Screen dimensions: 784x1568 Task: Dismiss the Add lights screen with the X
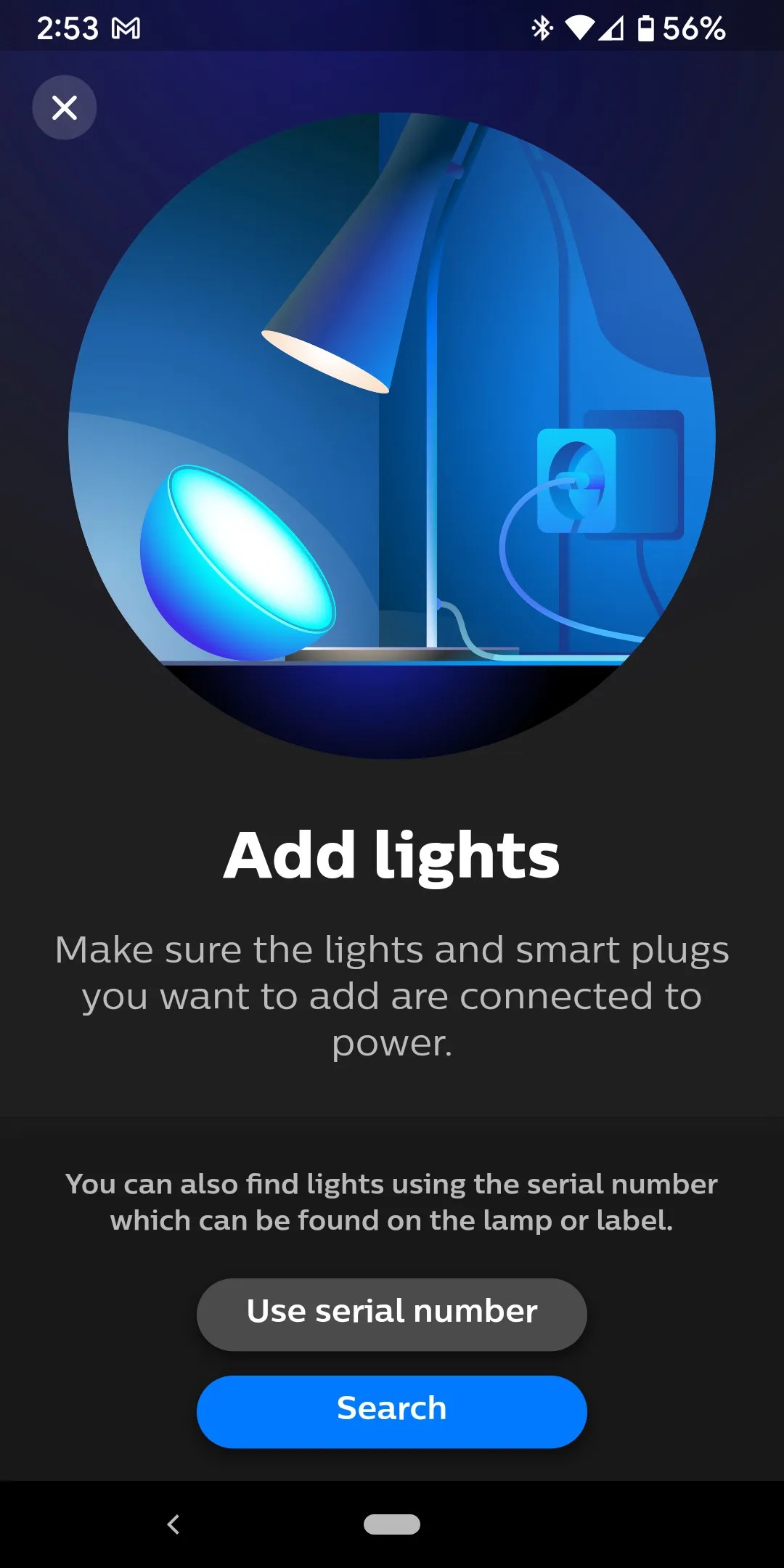65,107
